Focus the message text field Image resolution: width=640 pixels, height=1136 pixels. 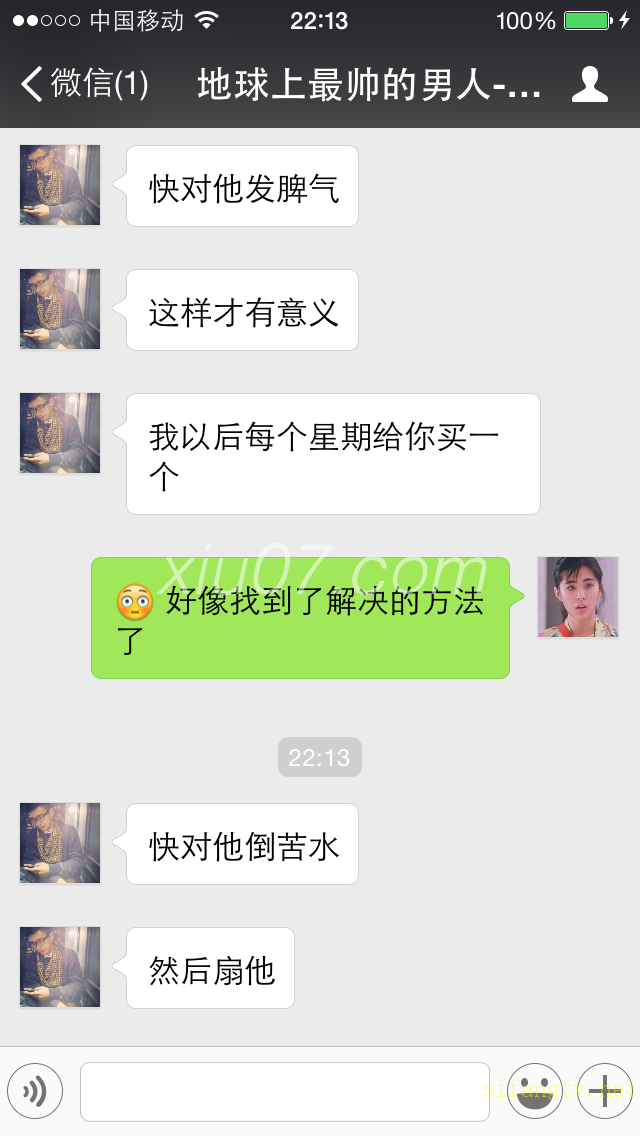click(284, 1091)
